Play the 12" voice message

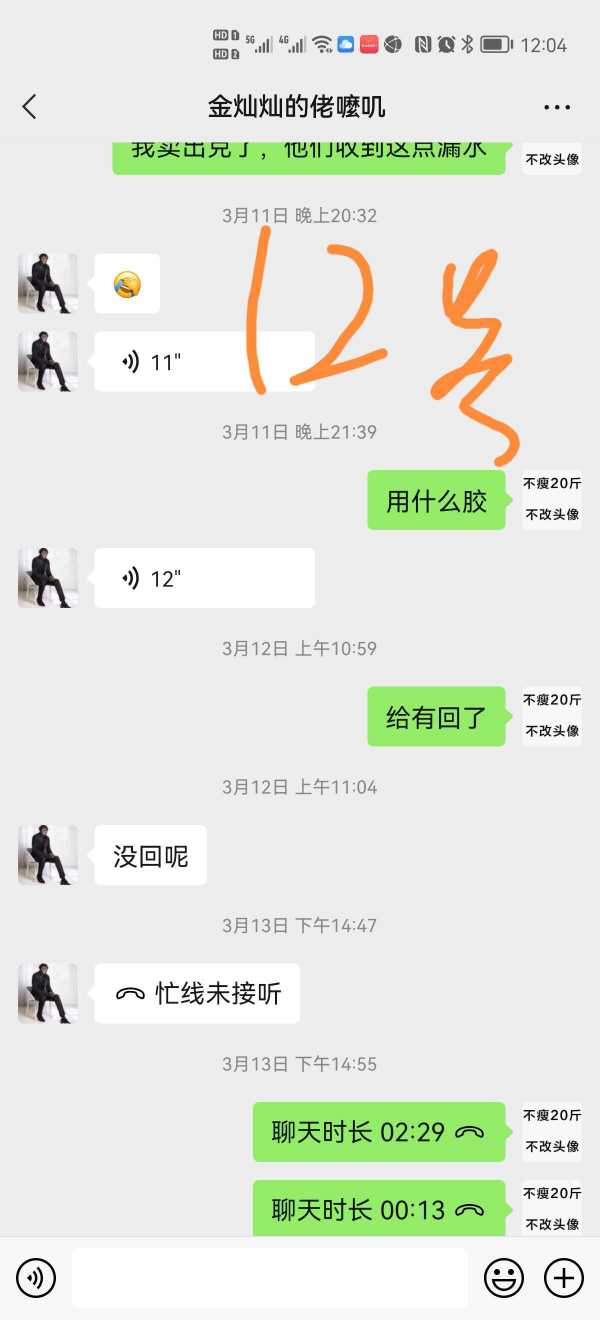click(204, 578)
